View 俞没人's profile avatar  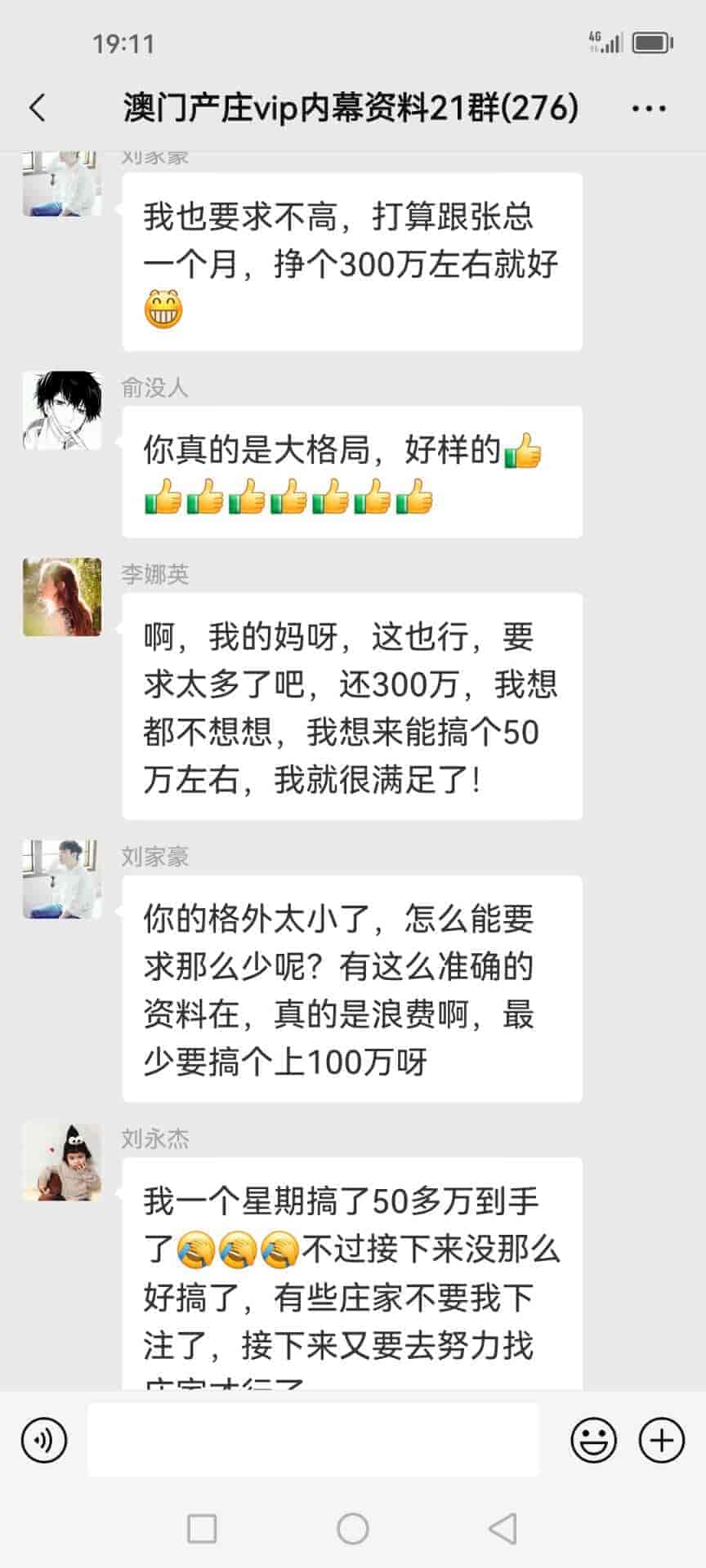(62, 411)
